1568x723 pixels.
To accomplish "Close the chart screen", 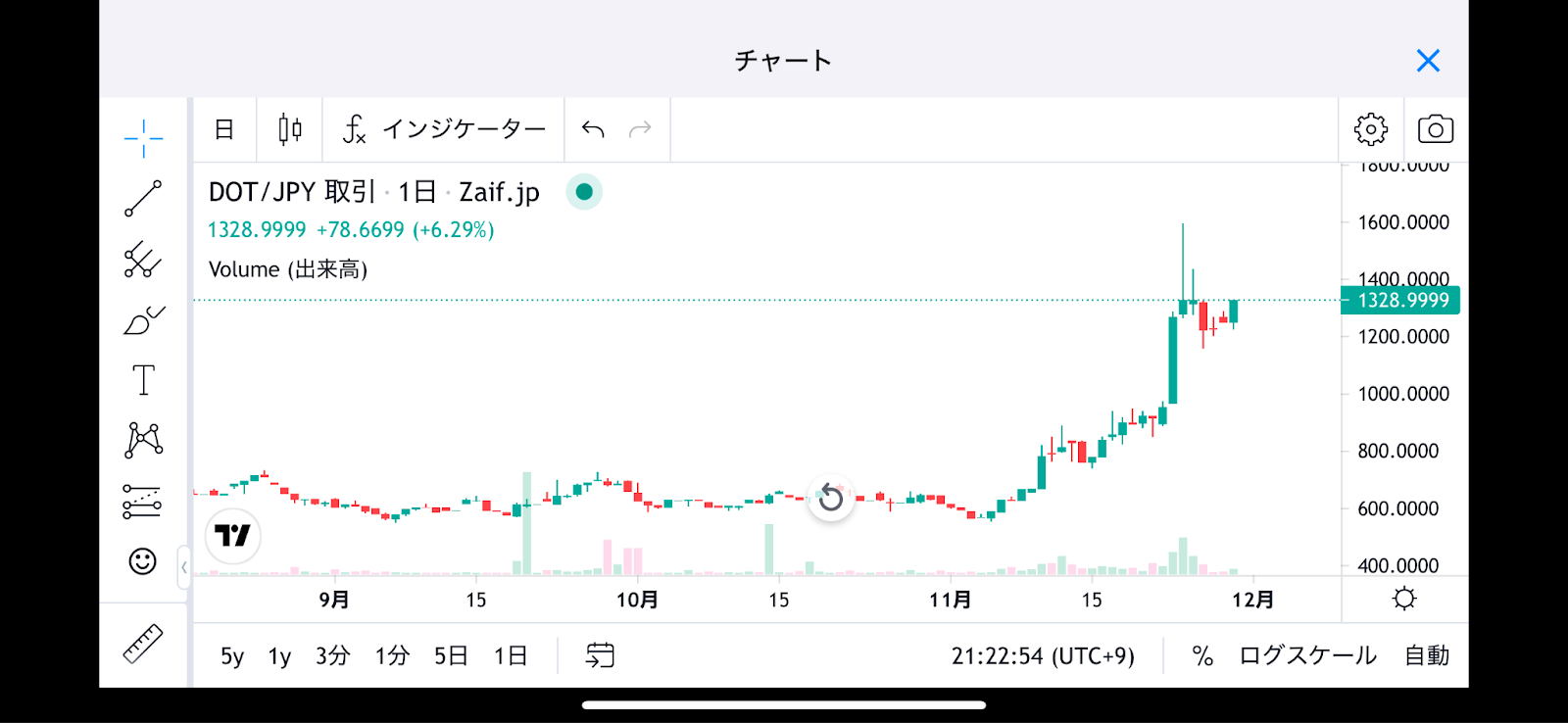I will point(1428,61).
